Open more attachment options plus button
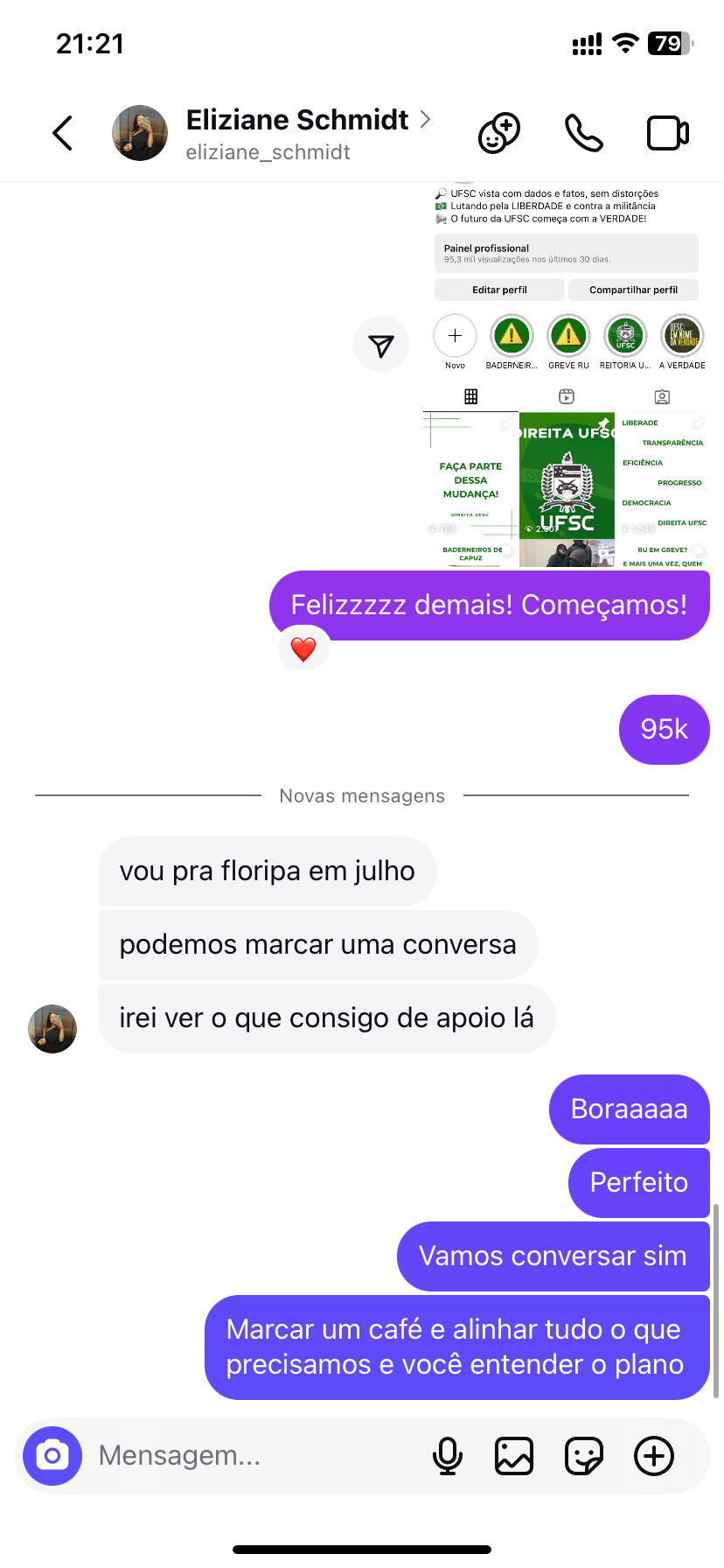This screenshot has height=1568, width=724. (x=654, y=1456)
